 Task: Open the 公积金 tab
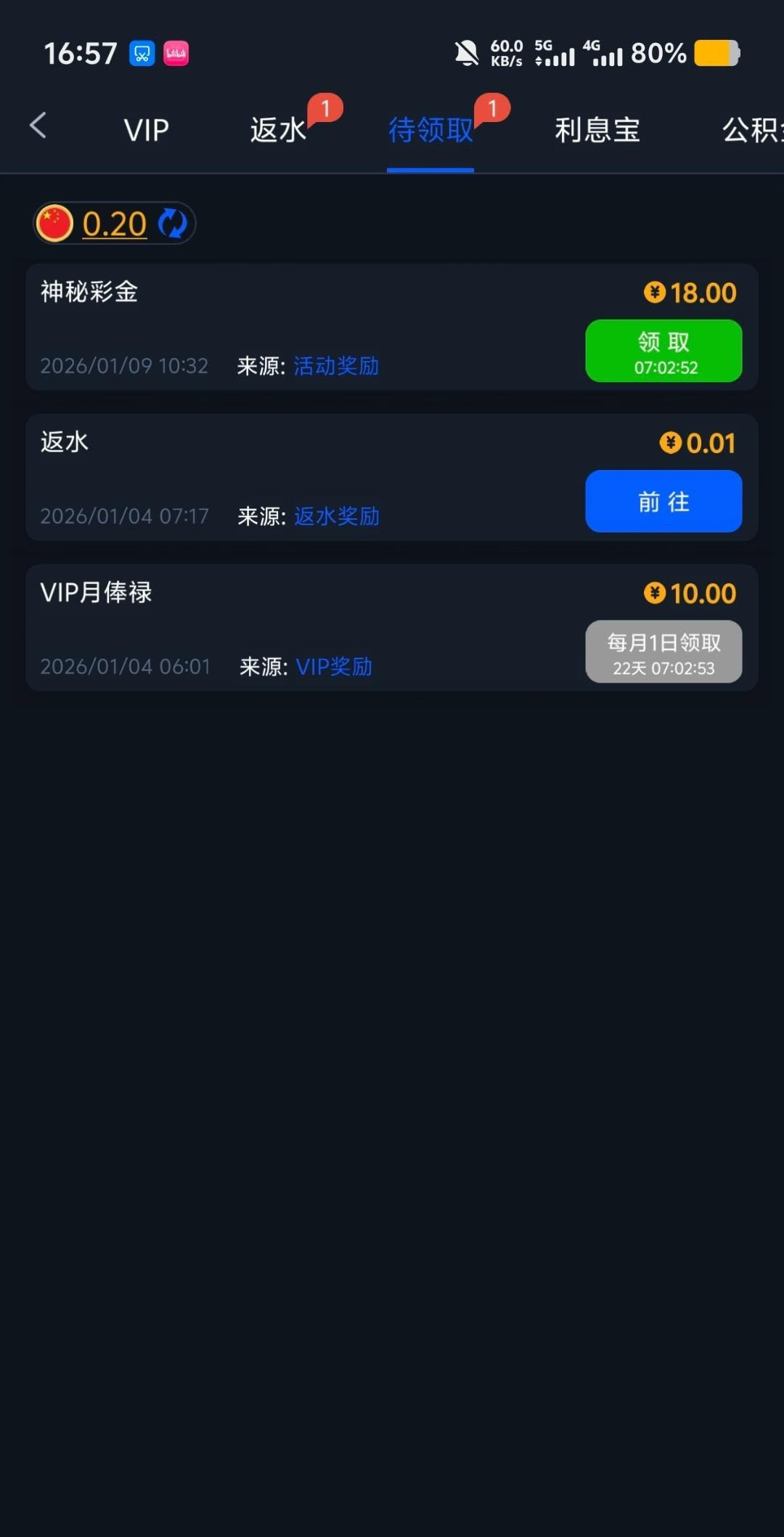pyautogui.click(x=752, y=131)
